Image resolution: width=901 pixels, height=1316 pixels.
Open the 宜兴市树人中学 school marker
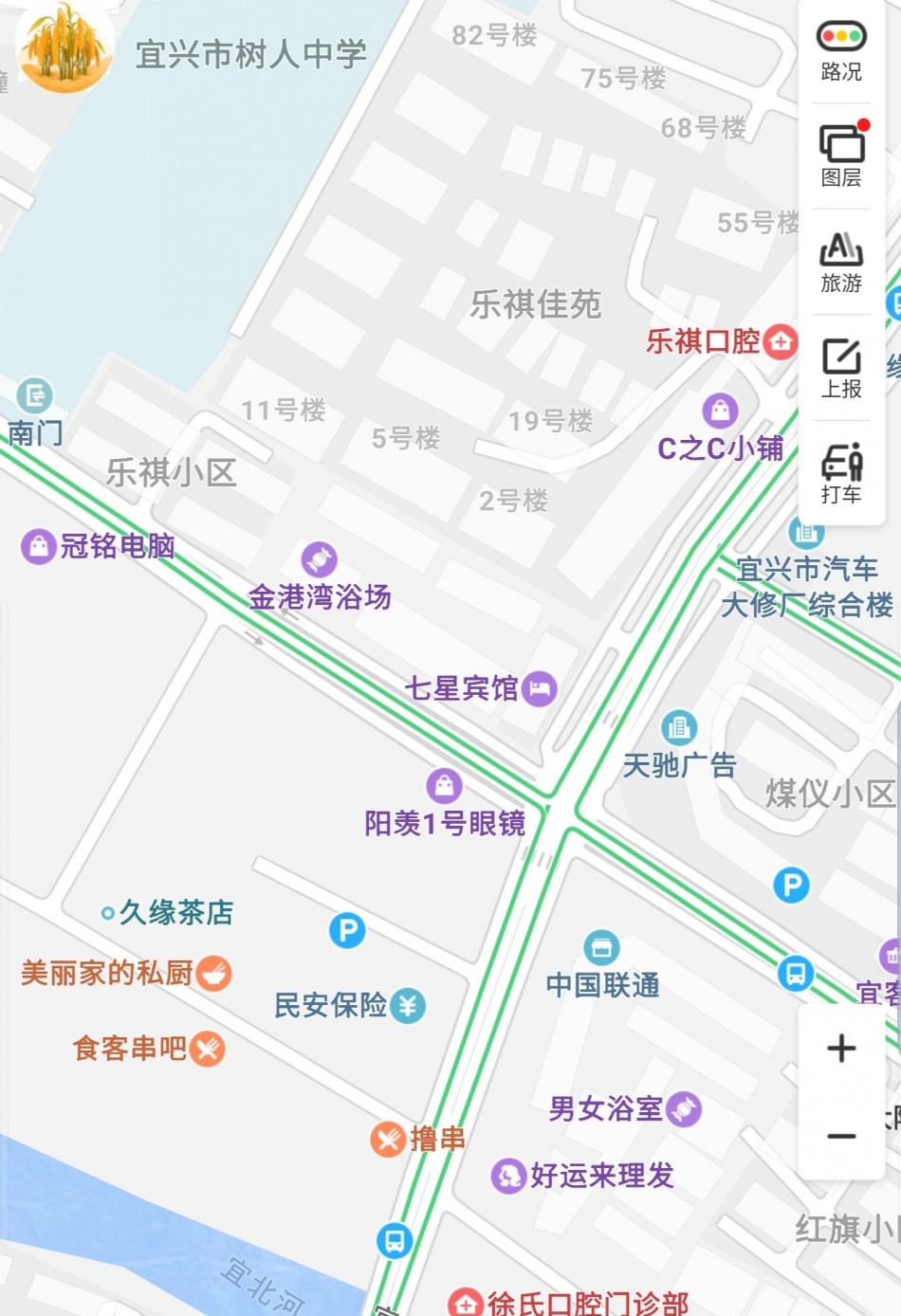[65, 49]
